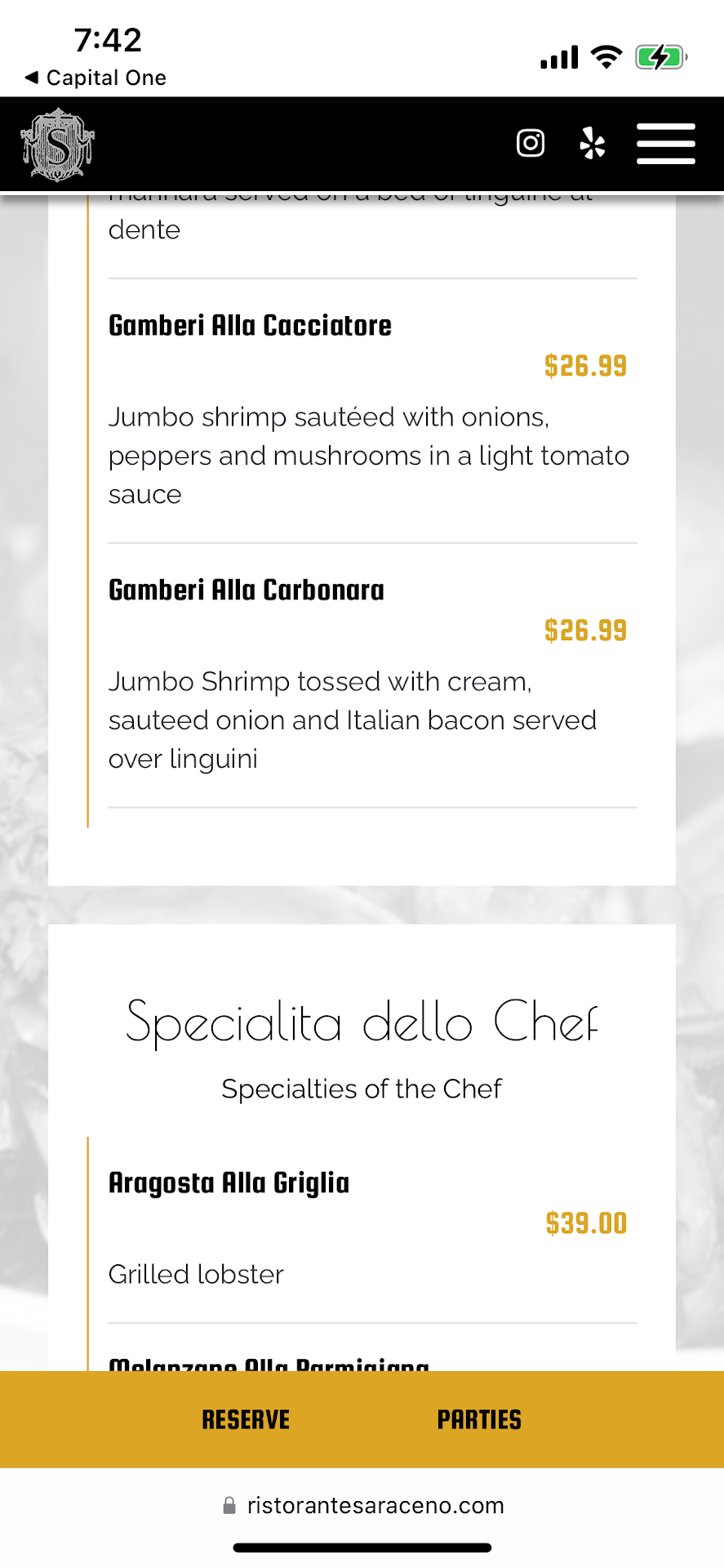Tap the Saraceno logo to go home
Viewport: 724px width, 1568px height.
58,145
